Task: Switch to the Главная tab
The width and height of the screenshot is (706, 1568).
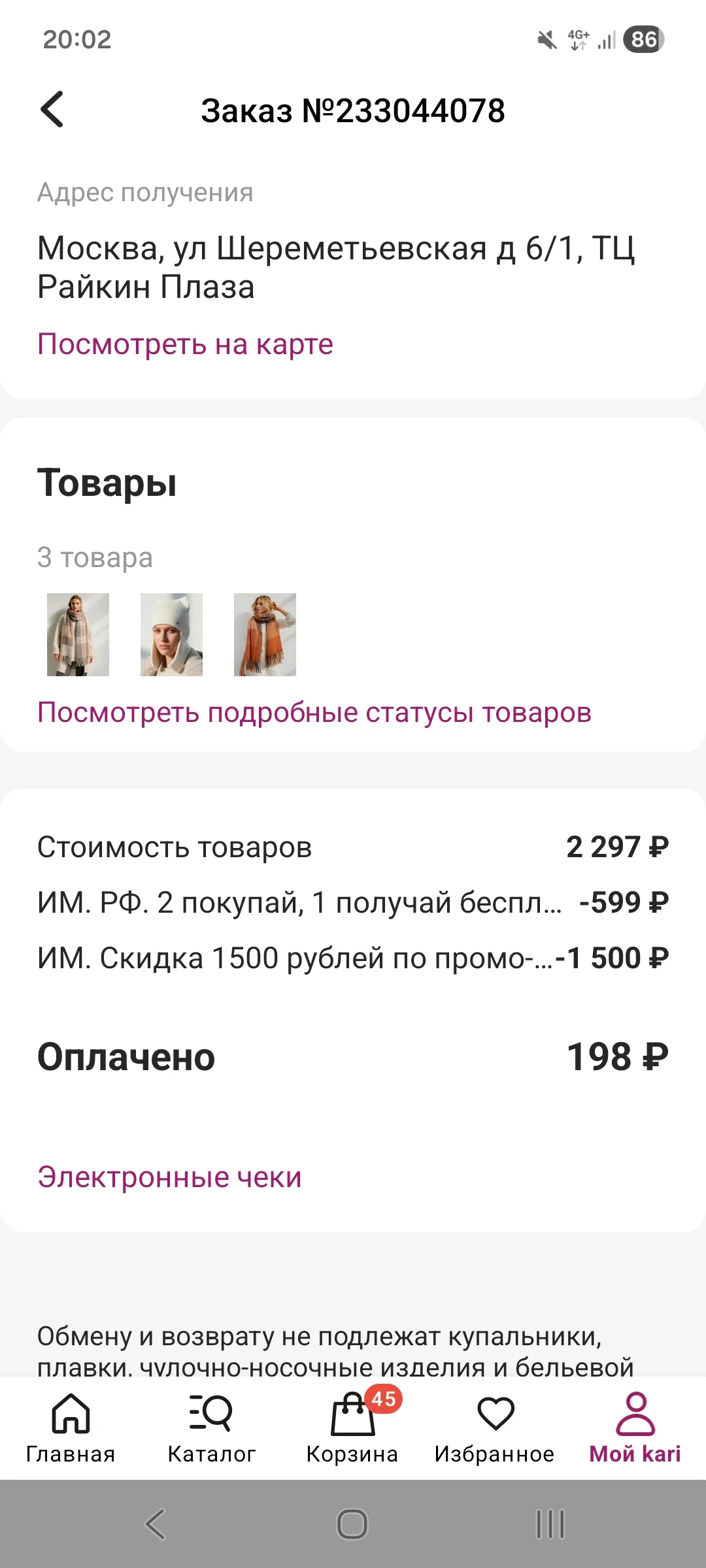Action: click(71, 1428)
